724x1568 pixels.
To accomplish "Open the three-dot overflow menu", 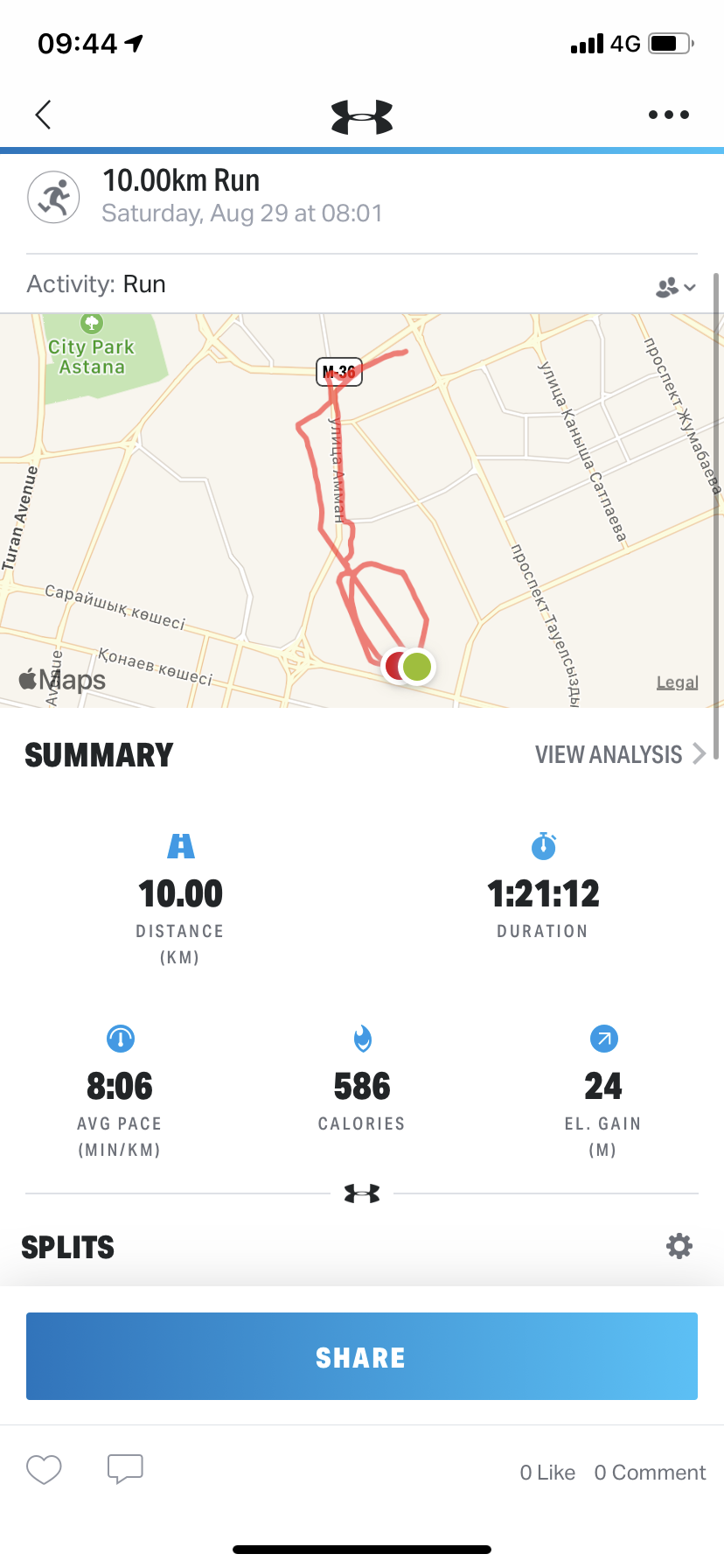I will [669, 115].
